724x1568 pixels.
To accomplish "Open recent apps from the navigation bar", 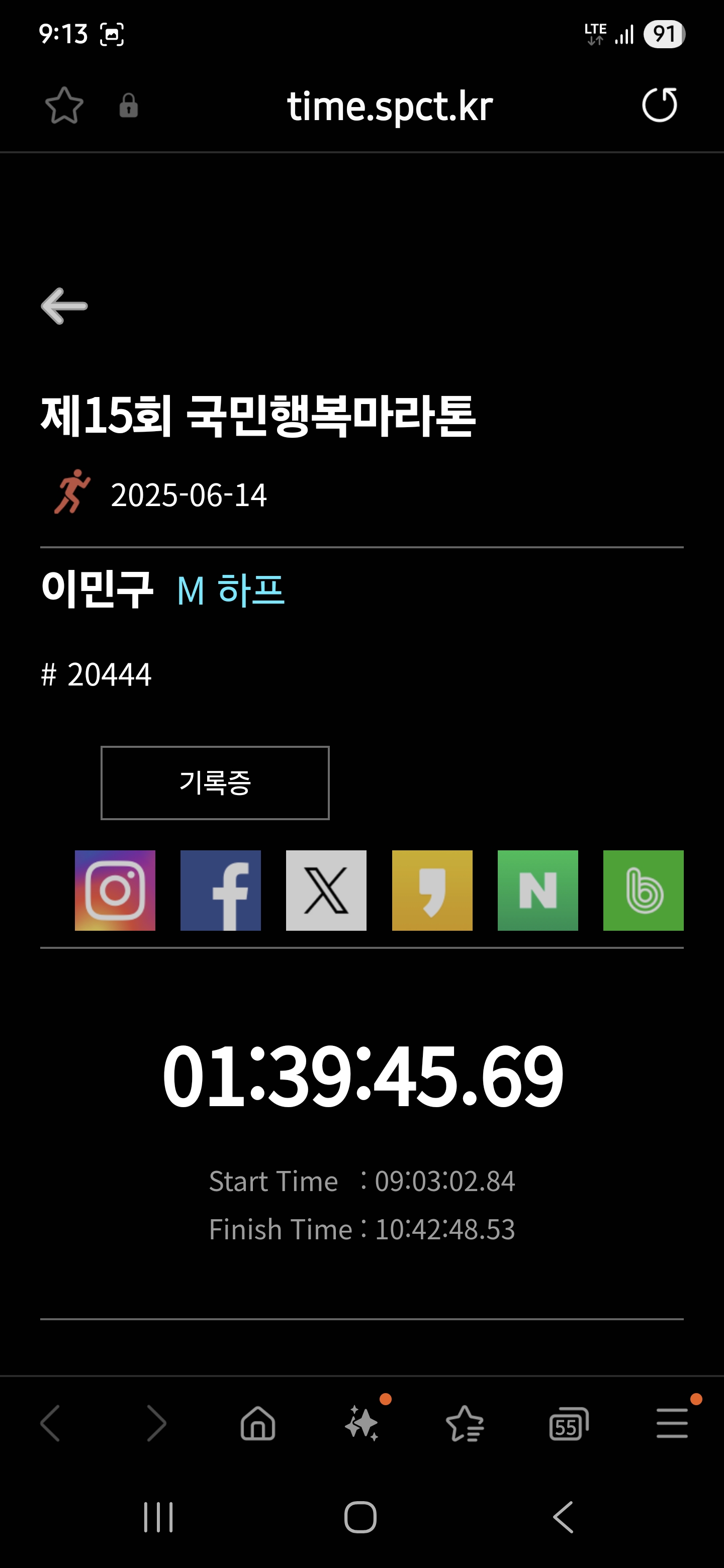I will (158, 1517).
